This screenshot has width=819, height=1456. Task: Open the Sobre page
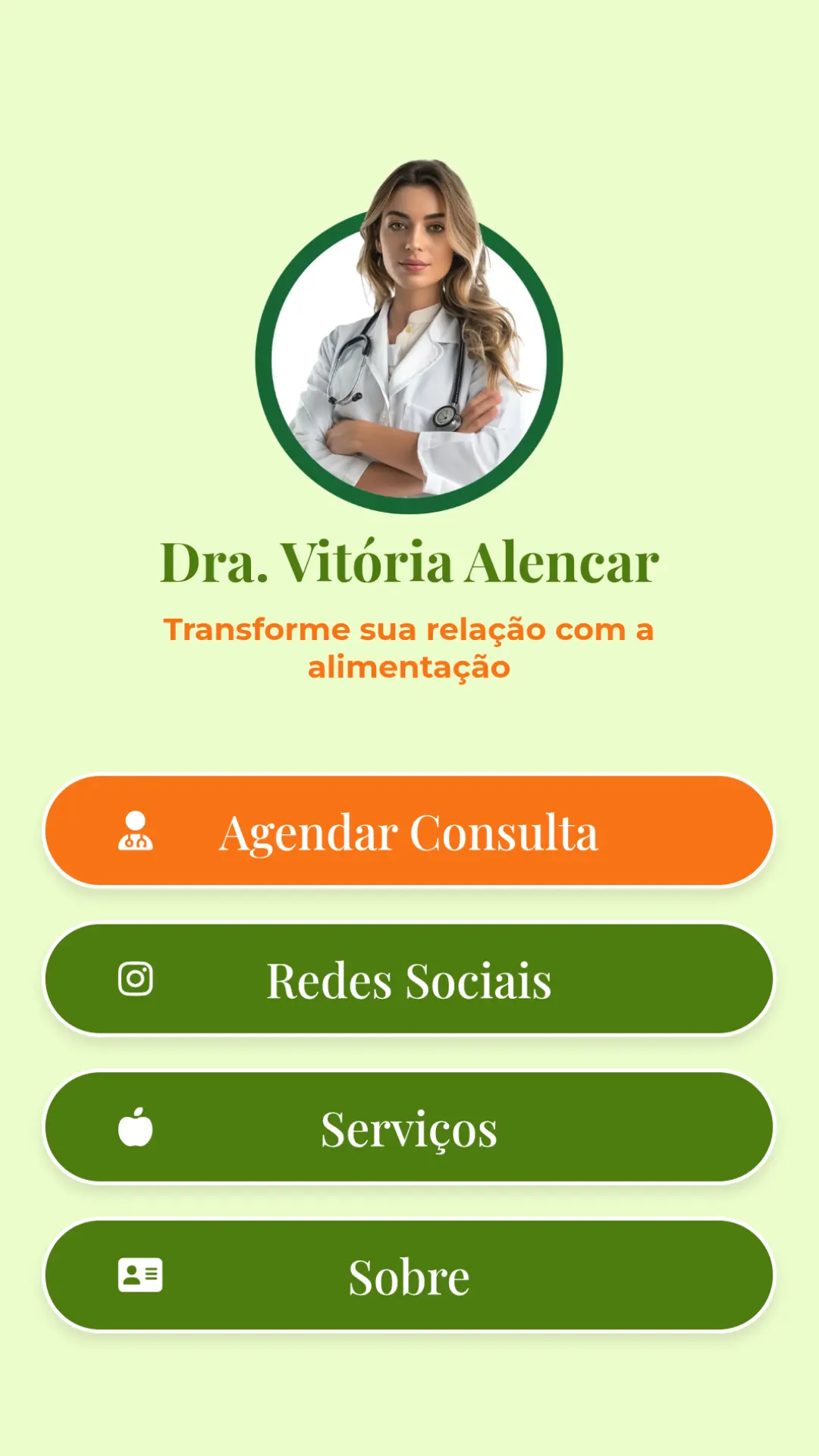point(409,1276)
